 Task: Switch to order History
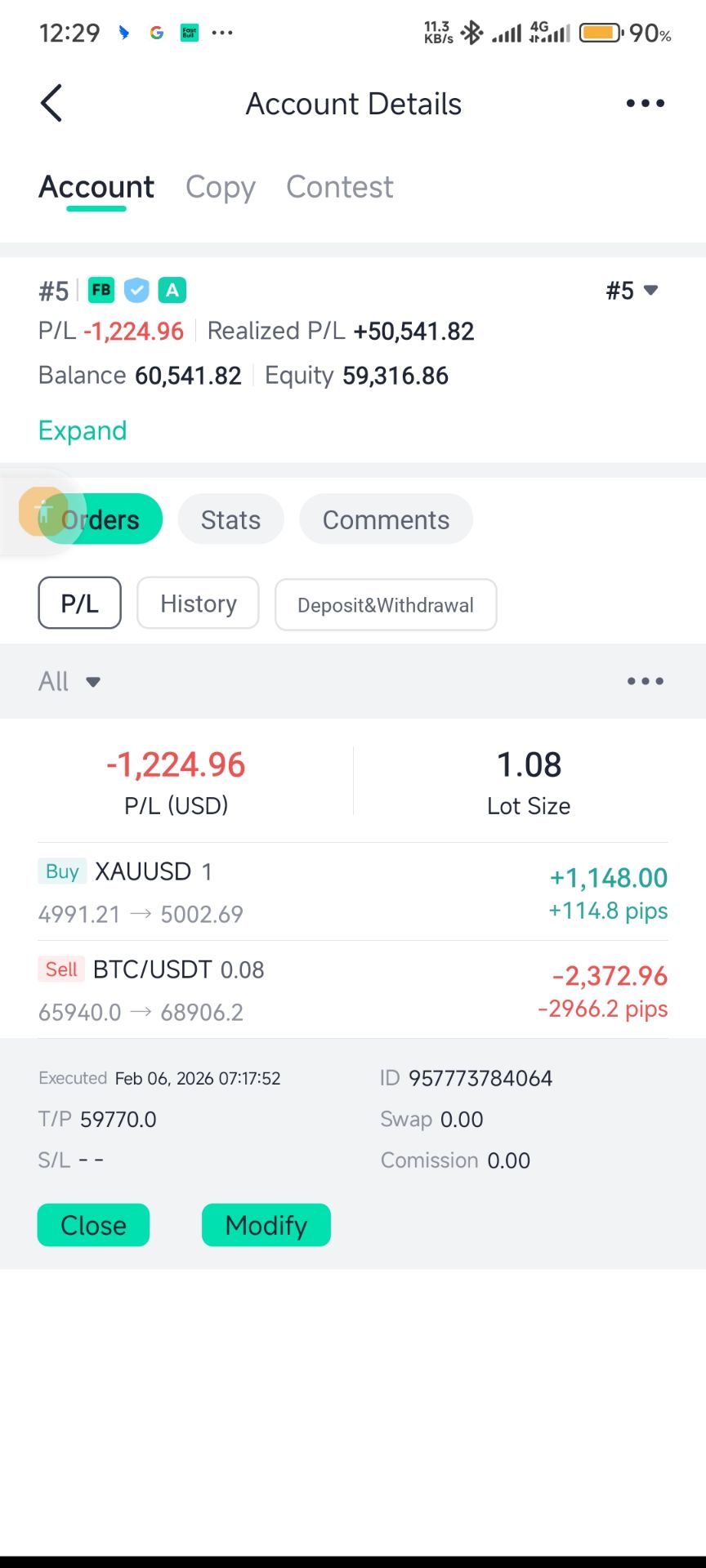198,604
